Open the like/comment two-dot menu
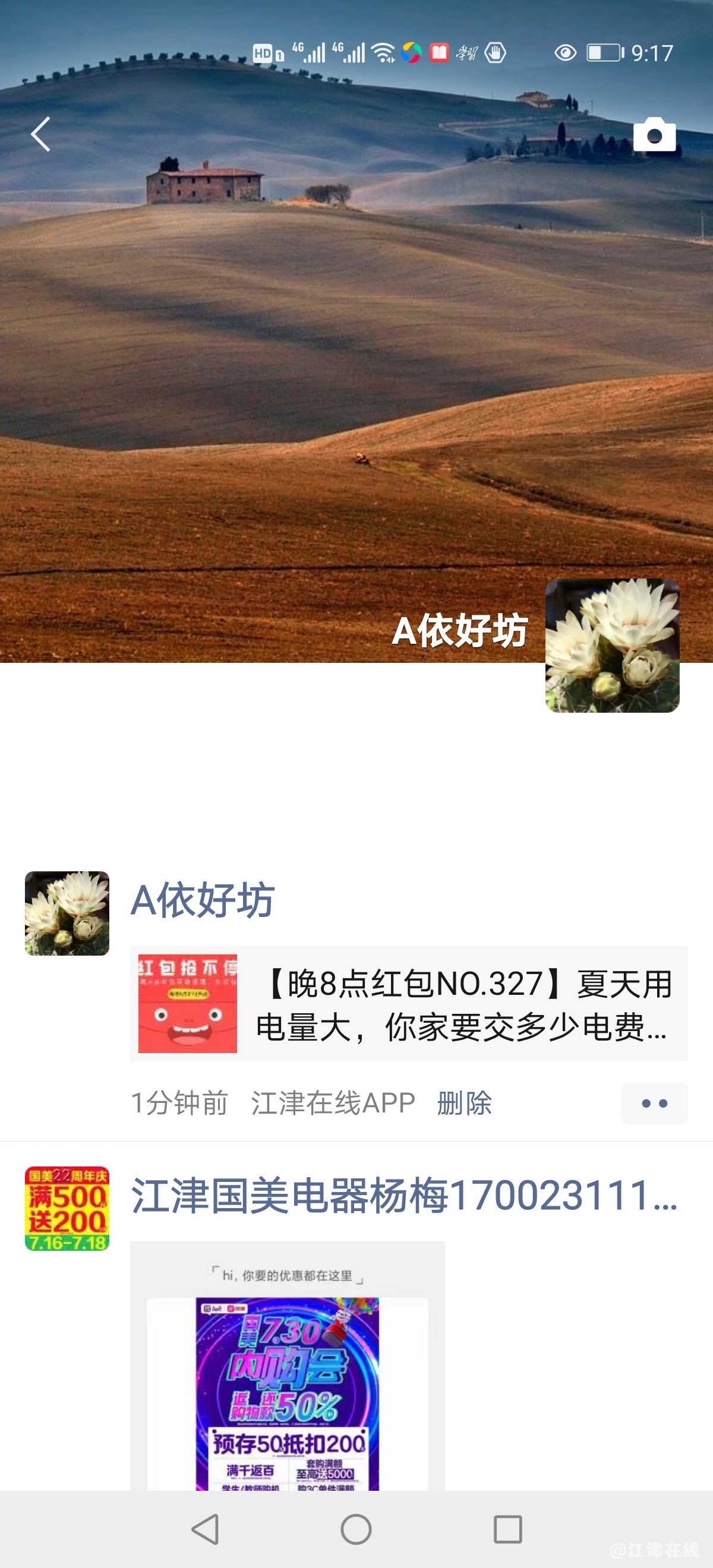This screenshot has width=713, height=1568. click(x=654, y=1103)
